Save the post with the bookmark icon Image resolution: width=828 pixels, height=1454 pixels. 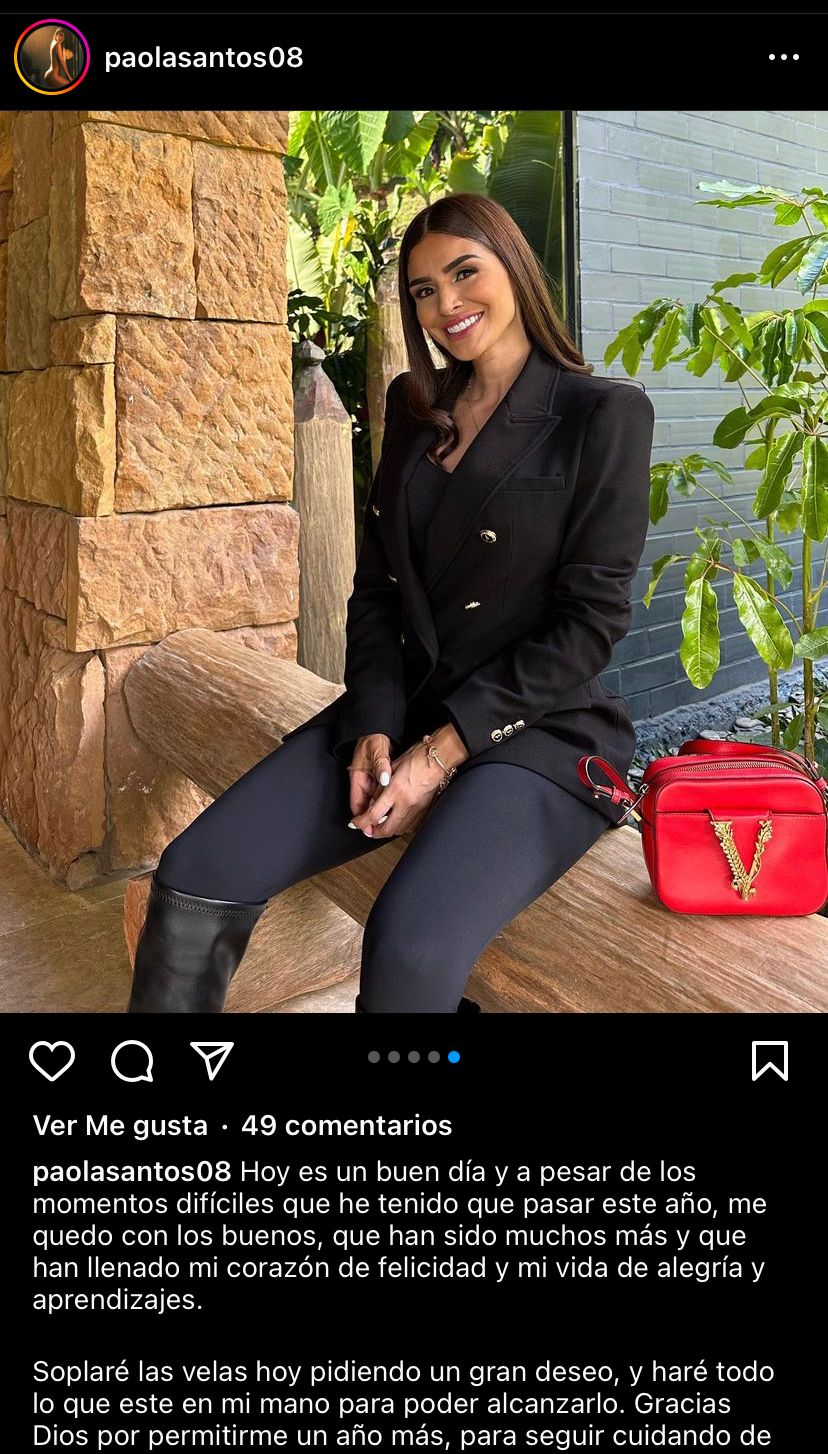coord(769,1061)
